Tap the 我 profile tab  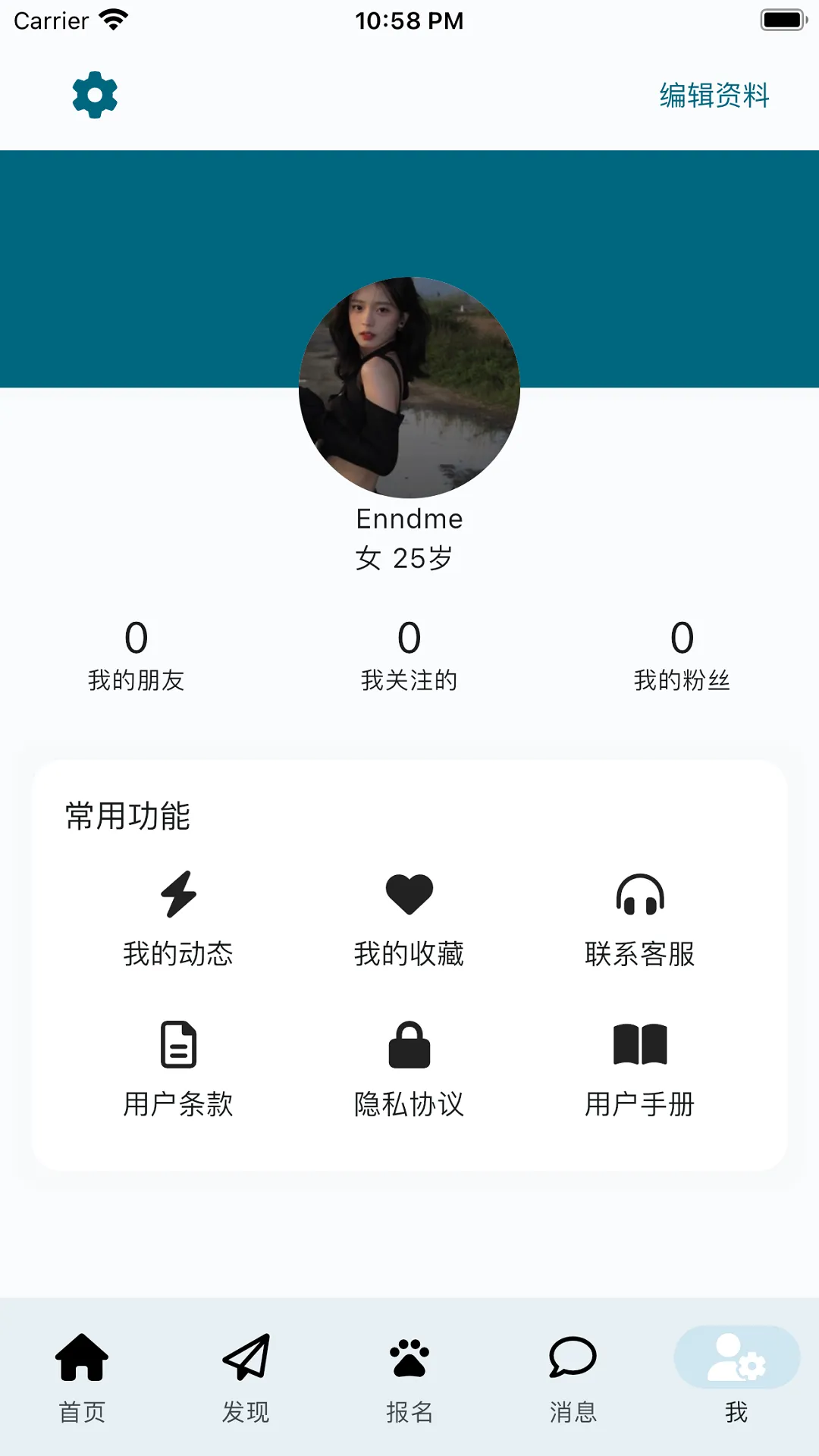pyautogui.click(x=736, y=1377)
